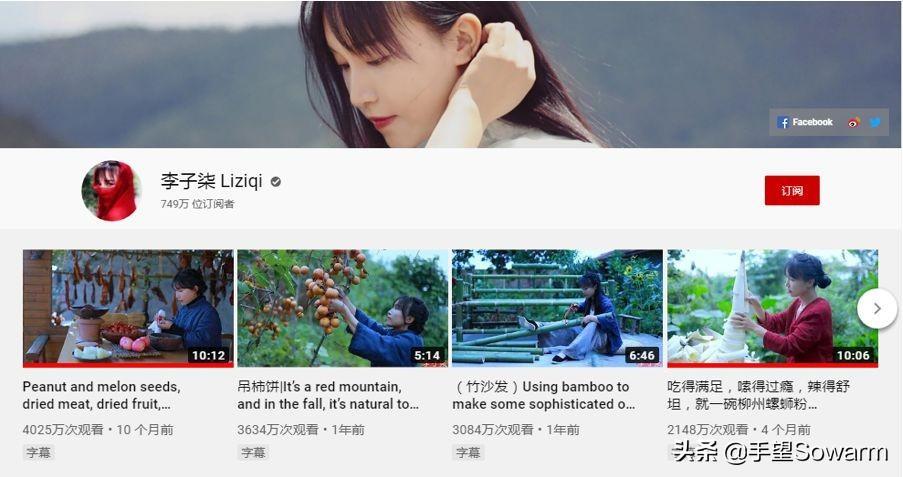Play the 10:06 柳州螺蛳粉 video
903x477 pixels.
click(x=772, y=307)
